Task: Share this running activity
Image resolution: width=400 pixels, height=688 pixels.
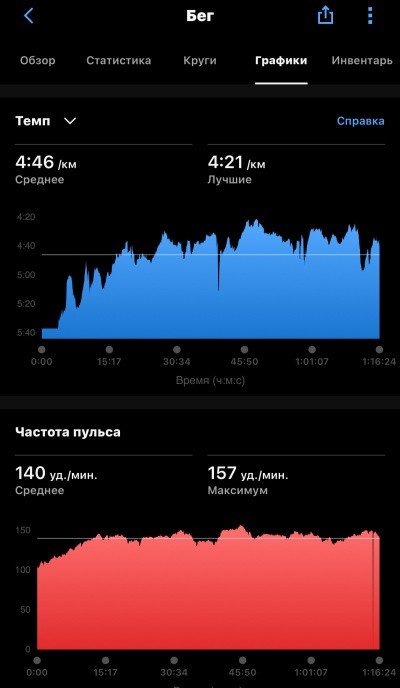Action: (325, 16)
